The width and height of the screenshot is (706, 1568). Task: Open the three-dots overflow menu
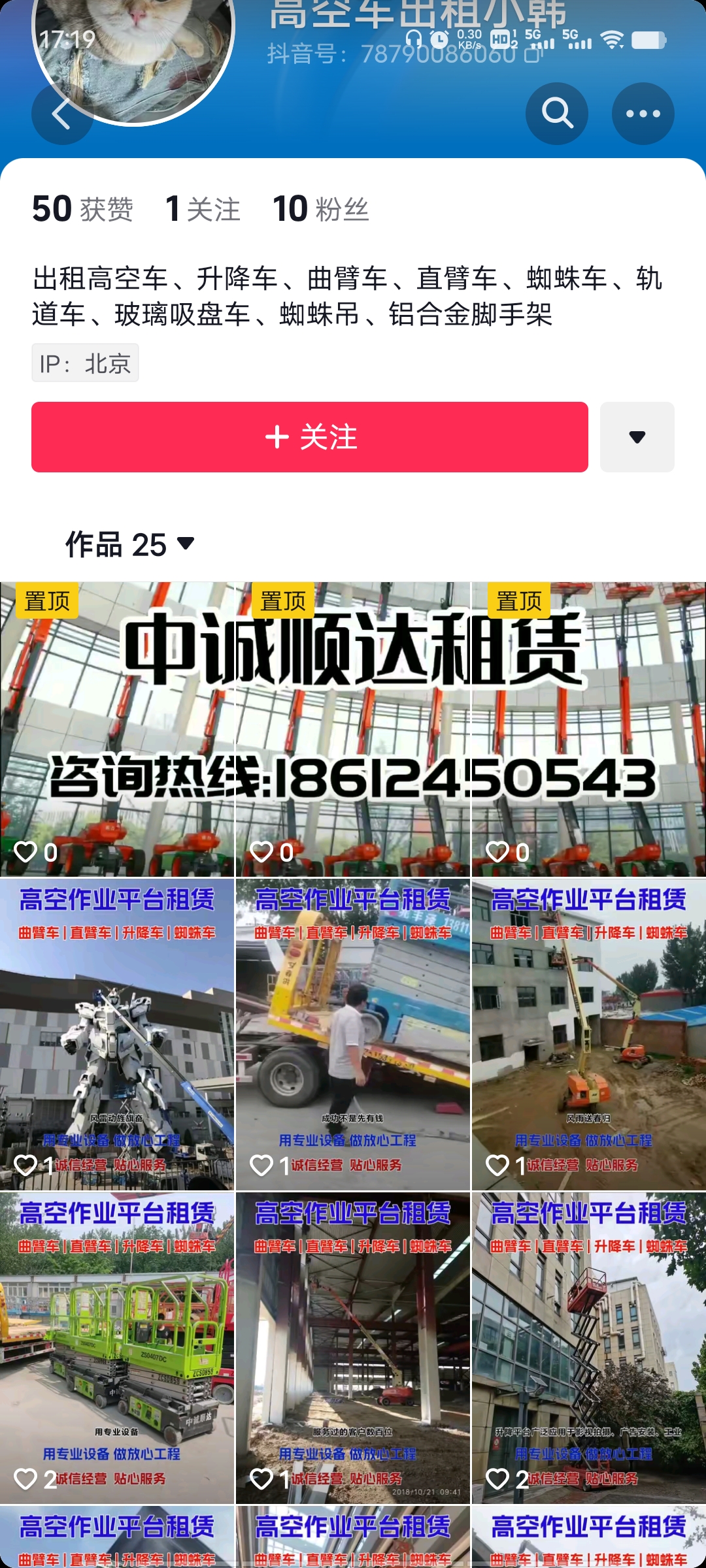tap(643, 114)
